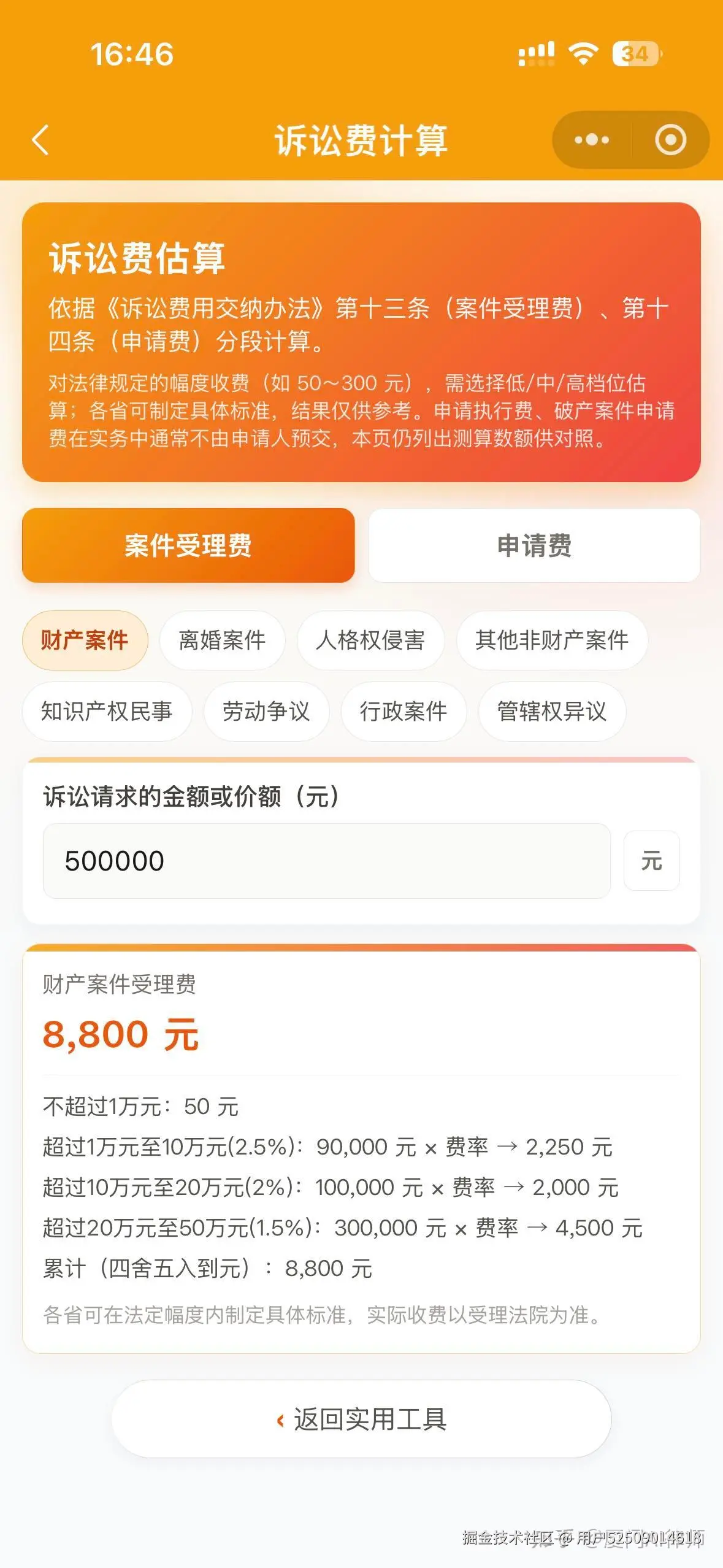Viewport: 723px width, 1568px height.
Task: Select the 知识产权民事 chip
Action: [107, 711]
